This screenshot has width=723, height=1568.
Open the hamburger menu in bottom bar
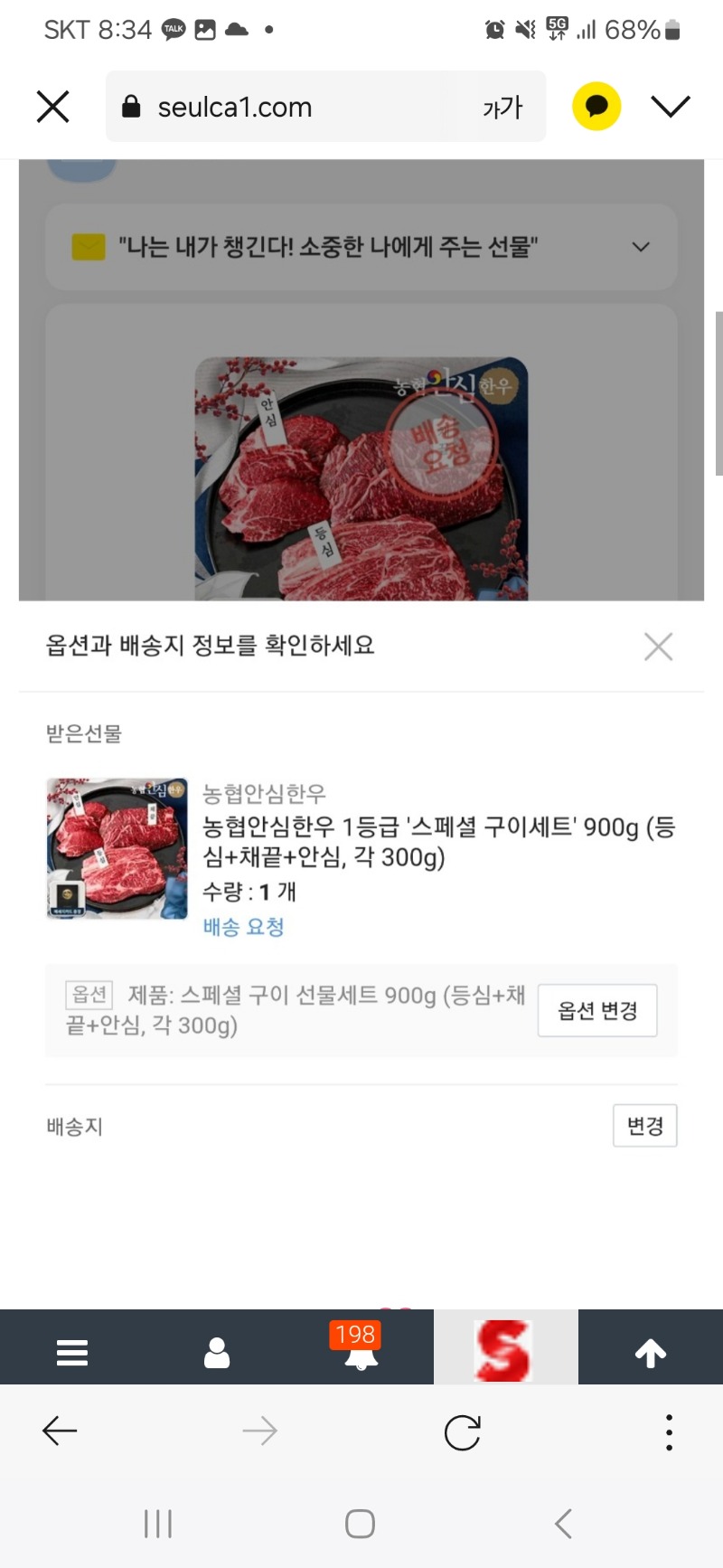[x=72, y=1353]
